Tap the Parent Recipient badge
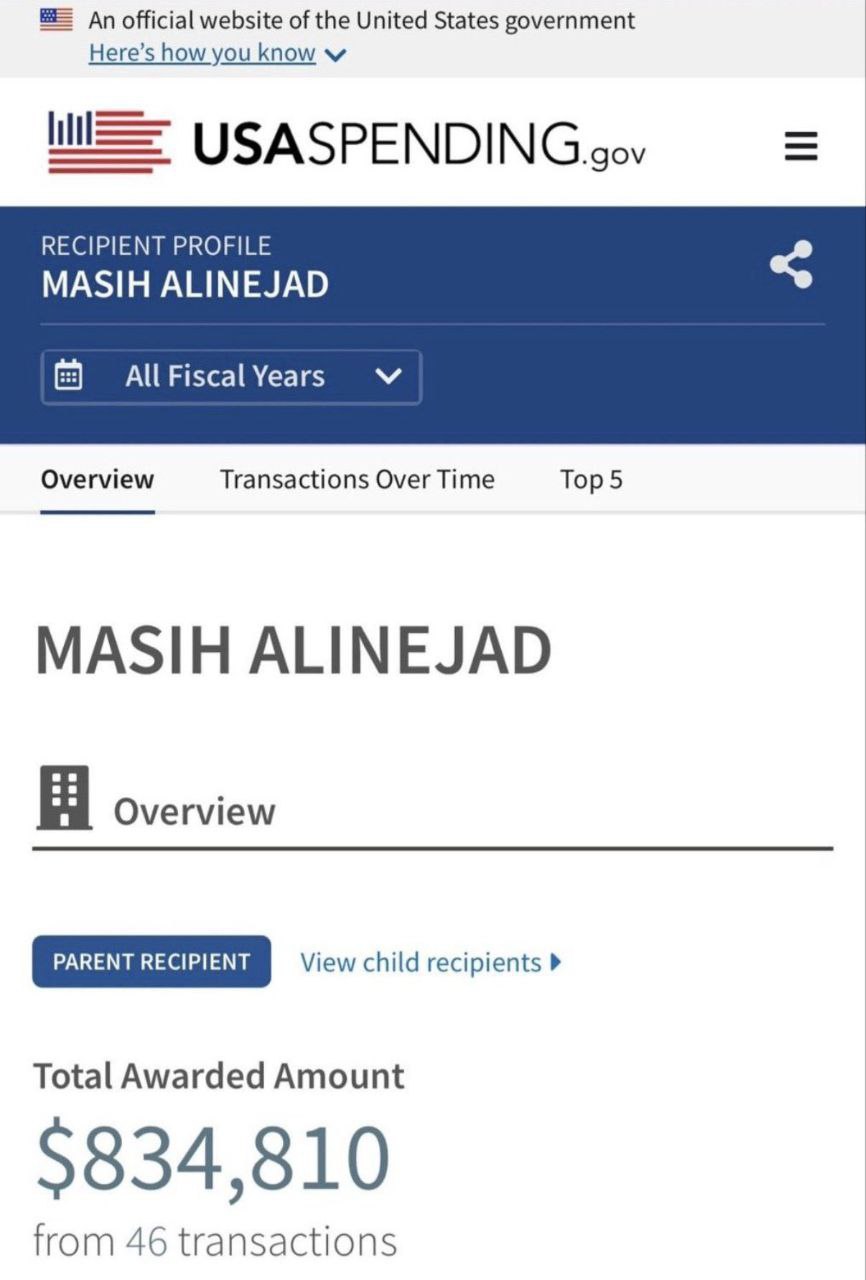 point(151,962)
